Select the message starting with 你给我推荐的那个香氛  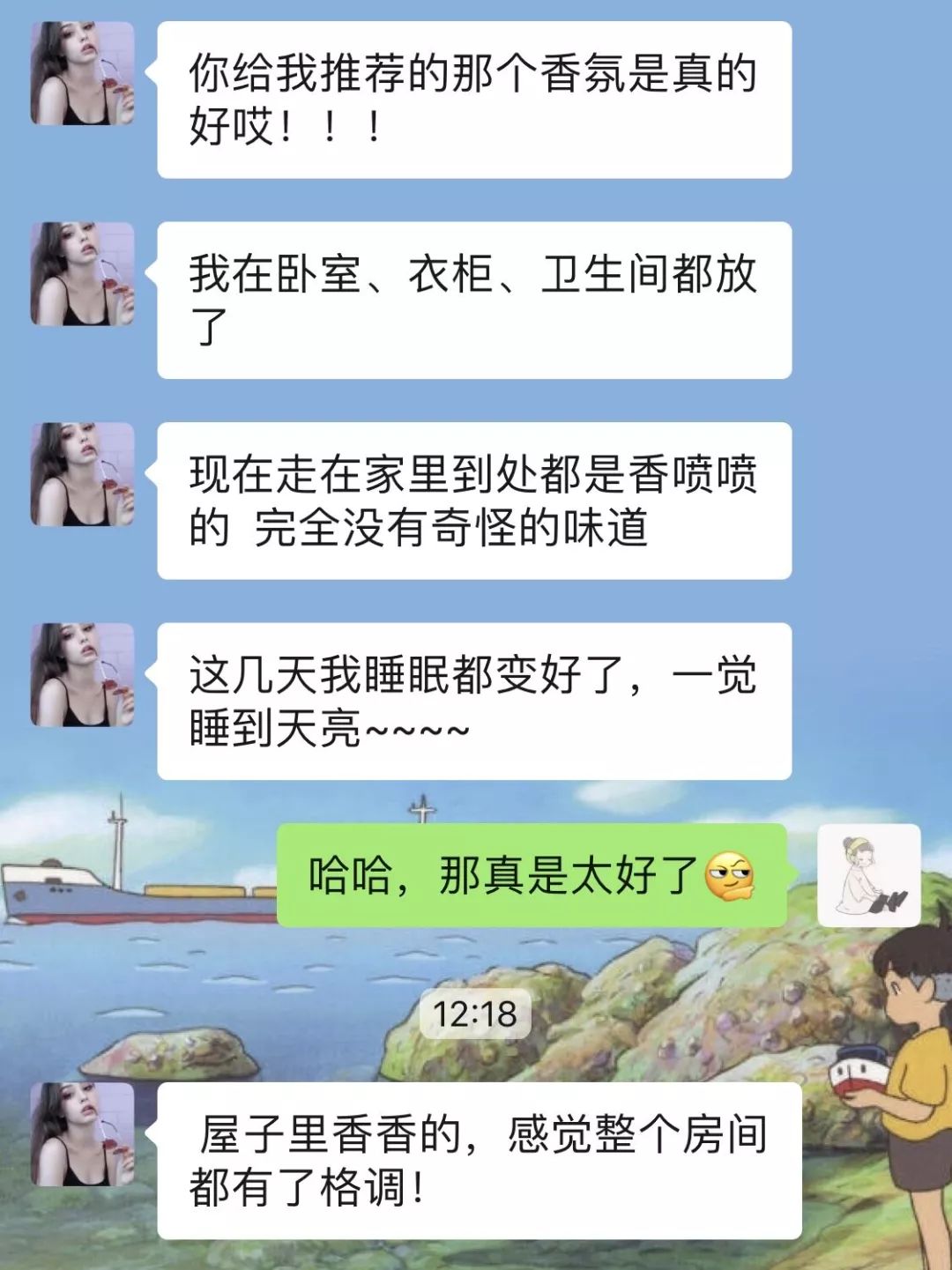point(476,97)
